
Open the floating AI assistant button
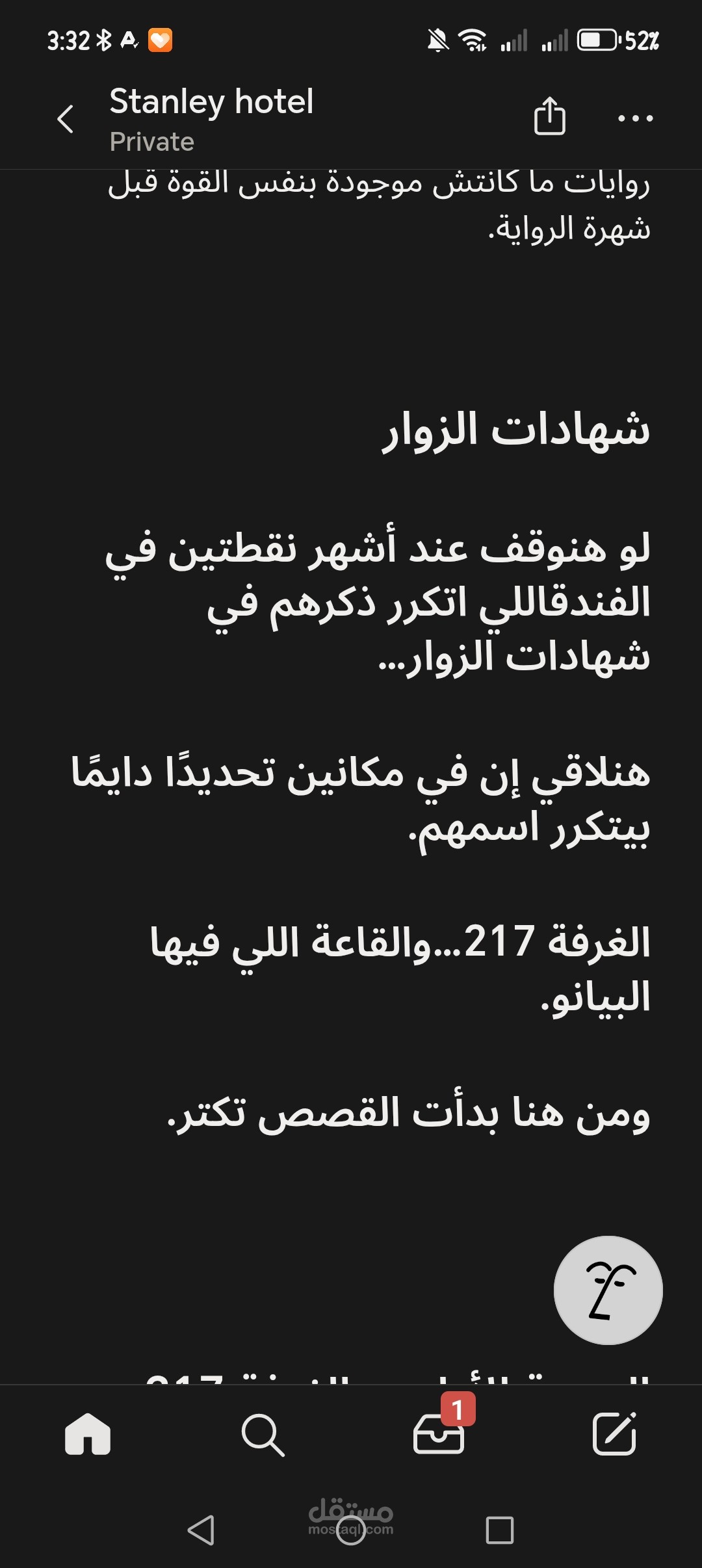coord(608,1290)
